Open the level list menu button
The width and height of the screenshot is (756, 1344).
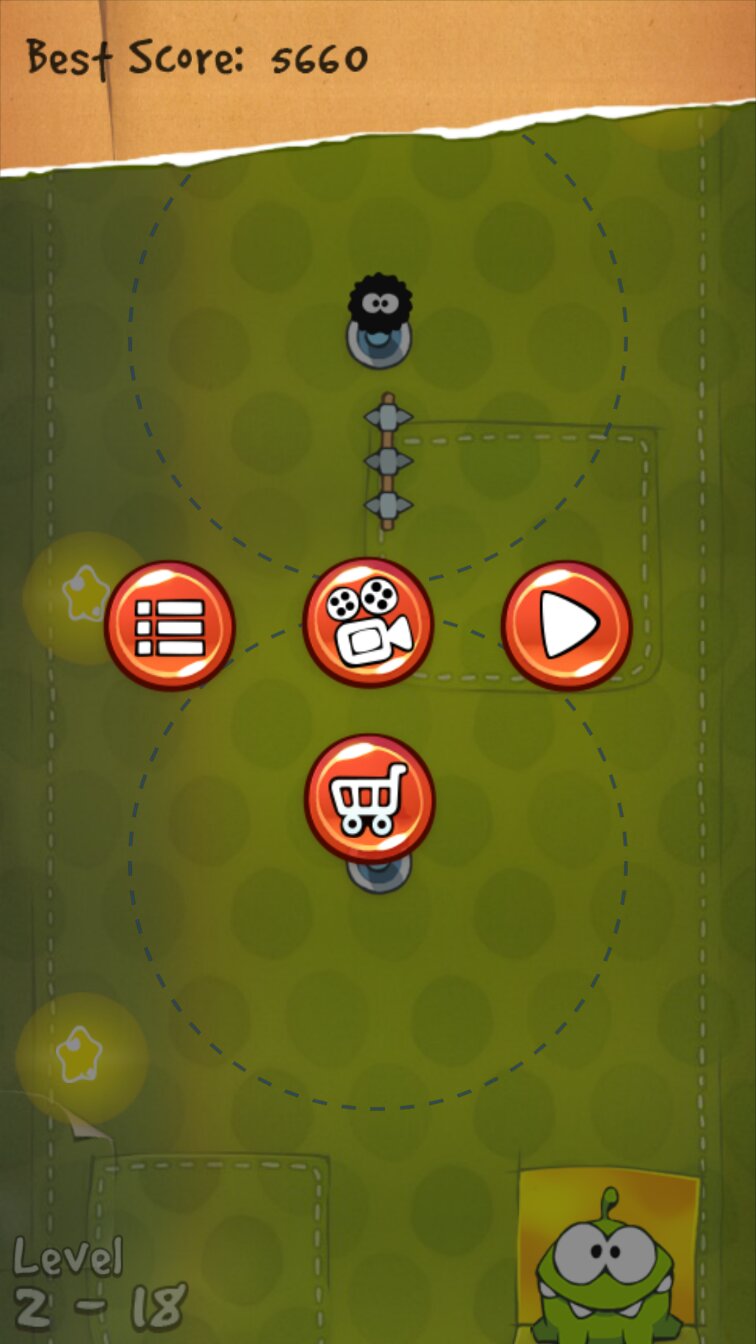point(169,626)
